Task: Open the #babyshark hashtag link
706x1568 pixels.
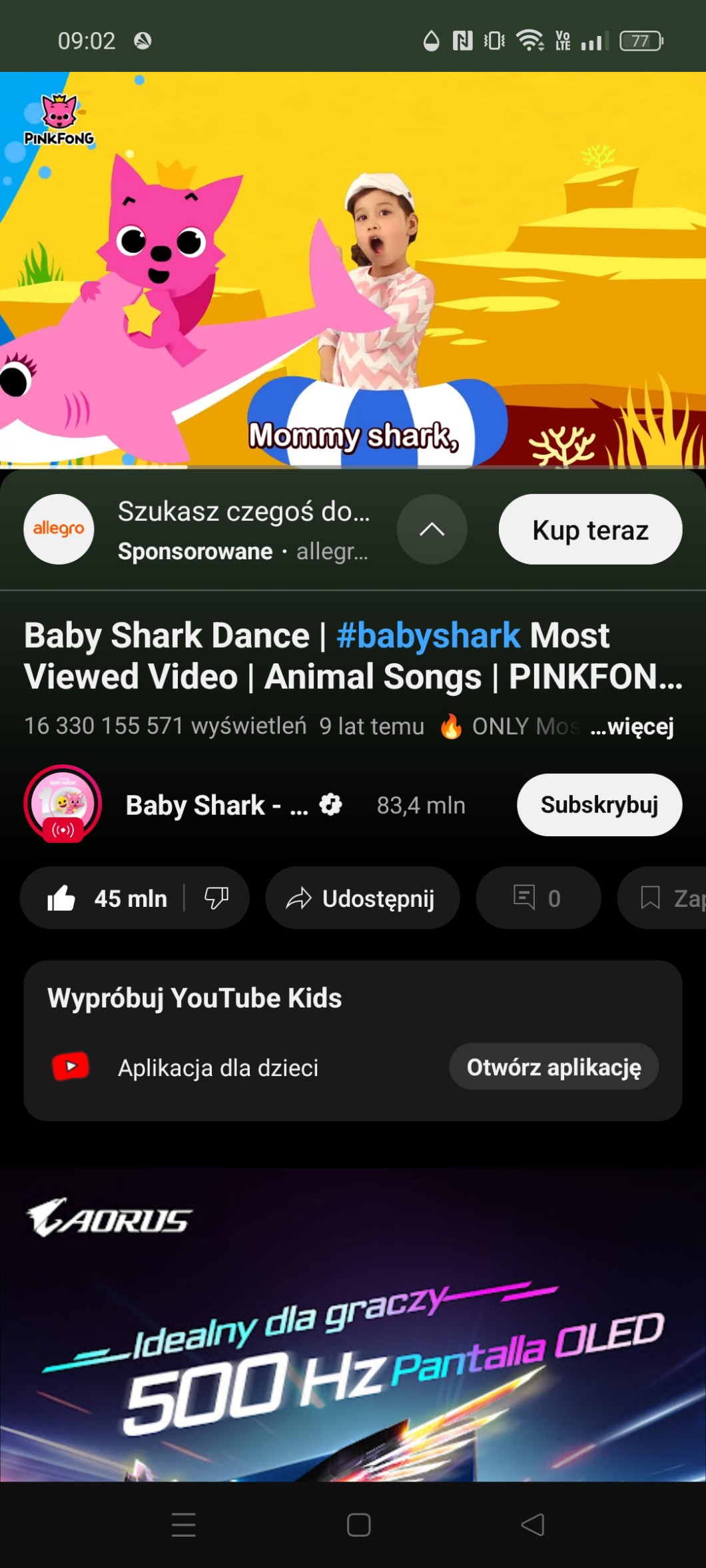Action: [x=428, y=636]
